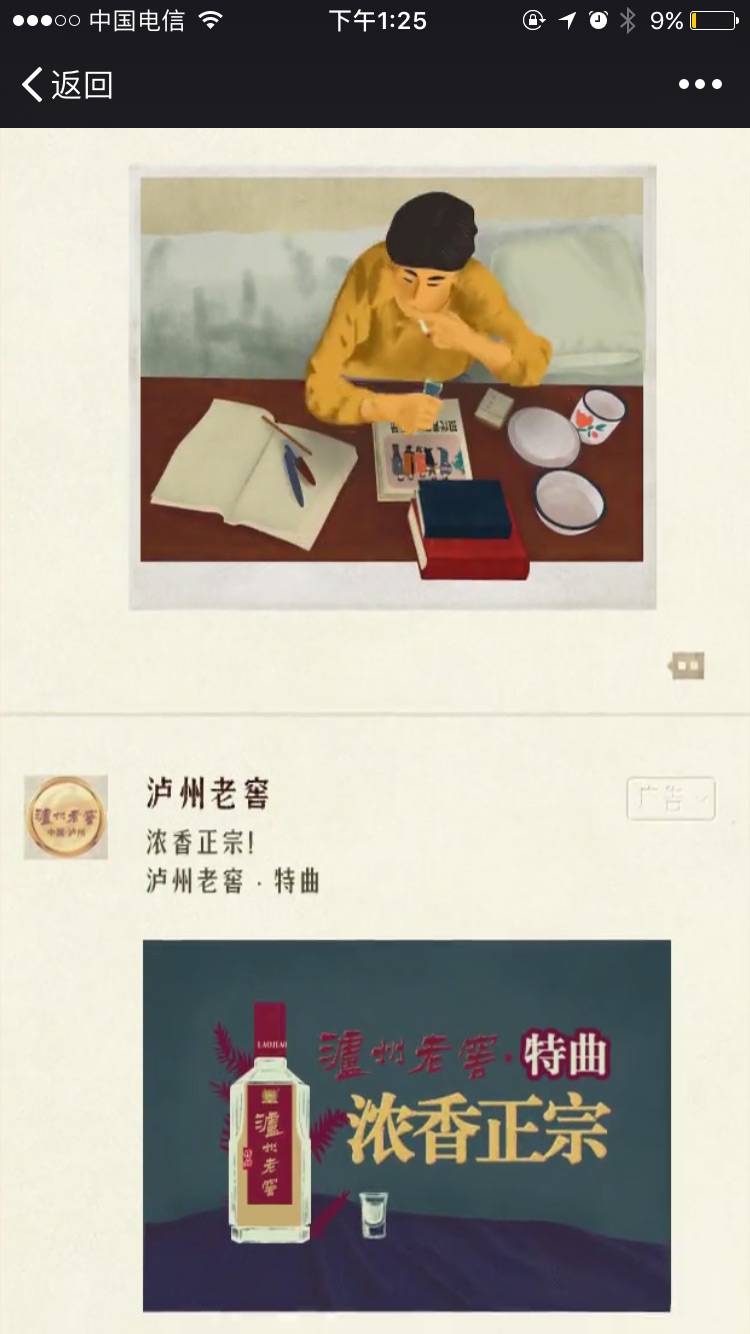Tap the comment icon under the illustration
This screenshot has width=750, height=1334.
[688, 666]
